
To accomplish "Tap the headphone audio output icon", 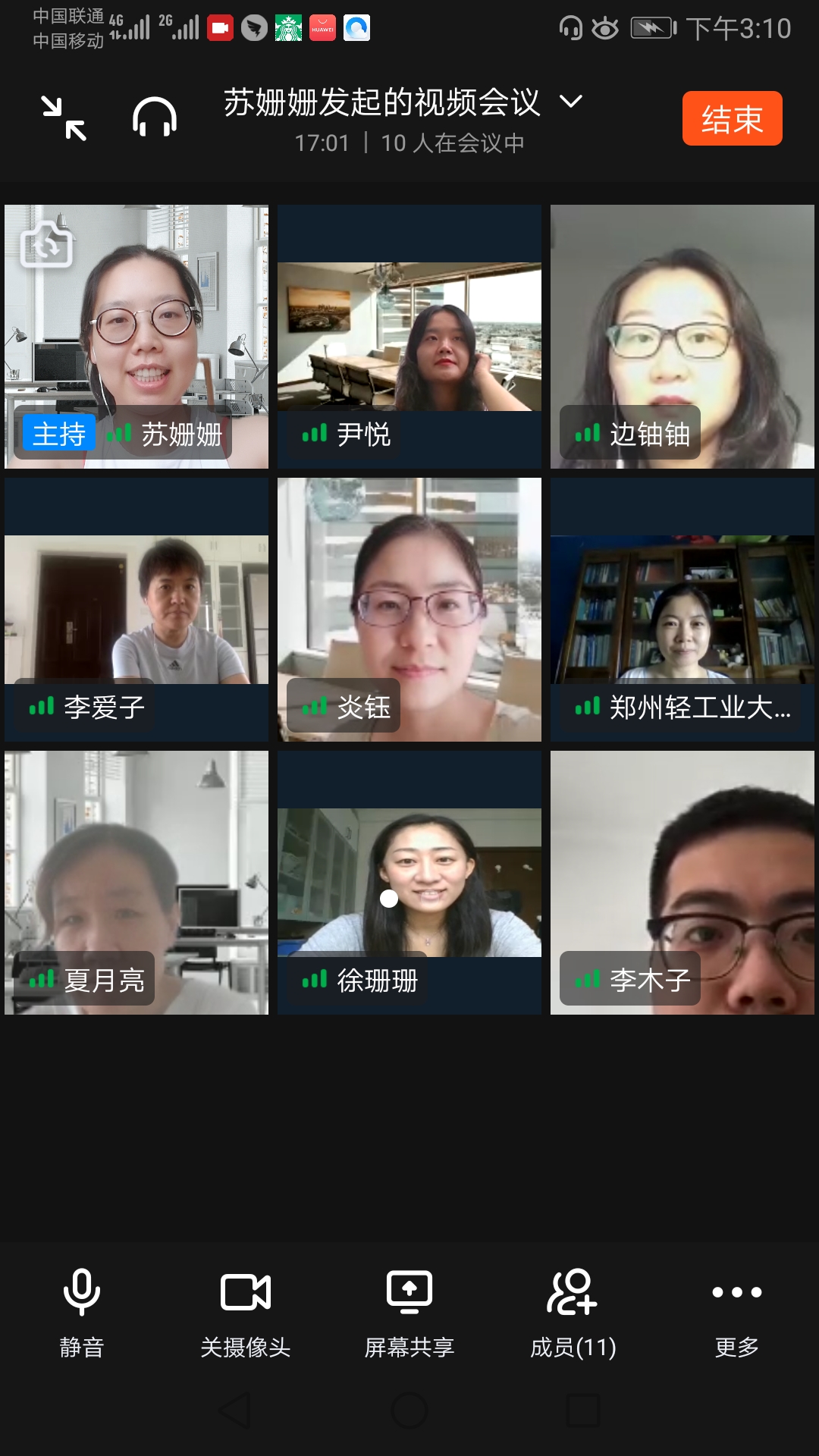I will tap(155, 118).
